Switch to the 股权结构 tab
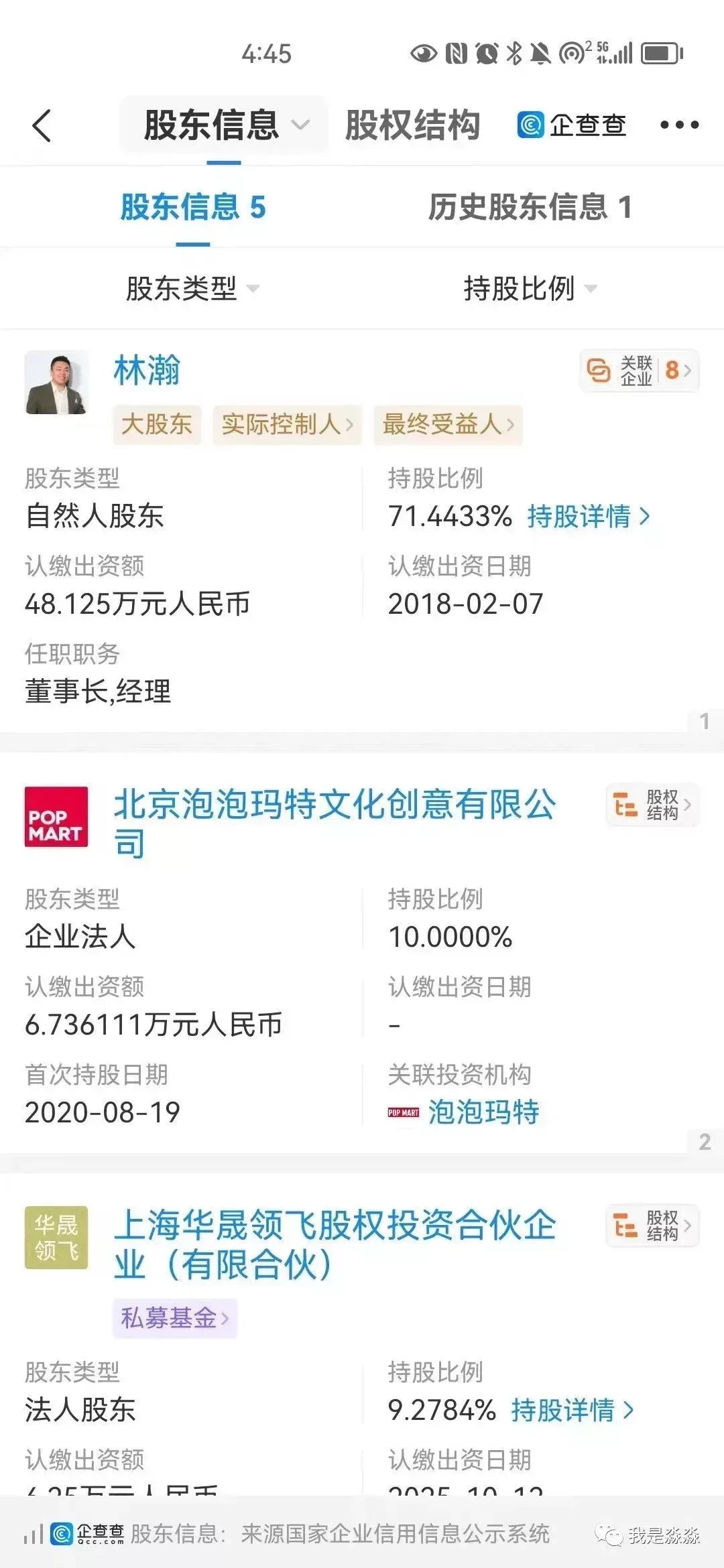This screenshot has width=724, height=1568. 412,125
